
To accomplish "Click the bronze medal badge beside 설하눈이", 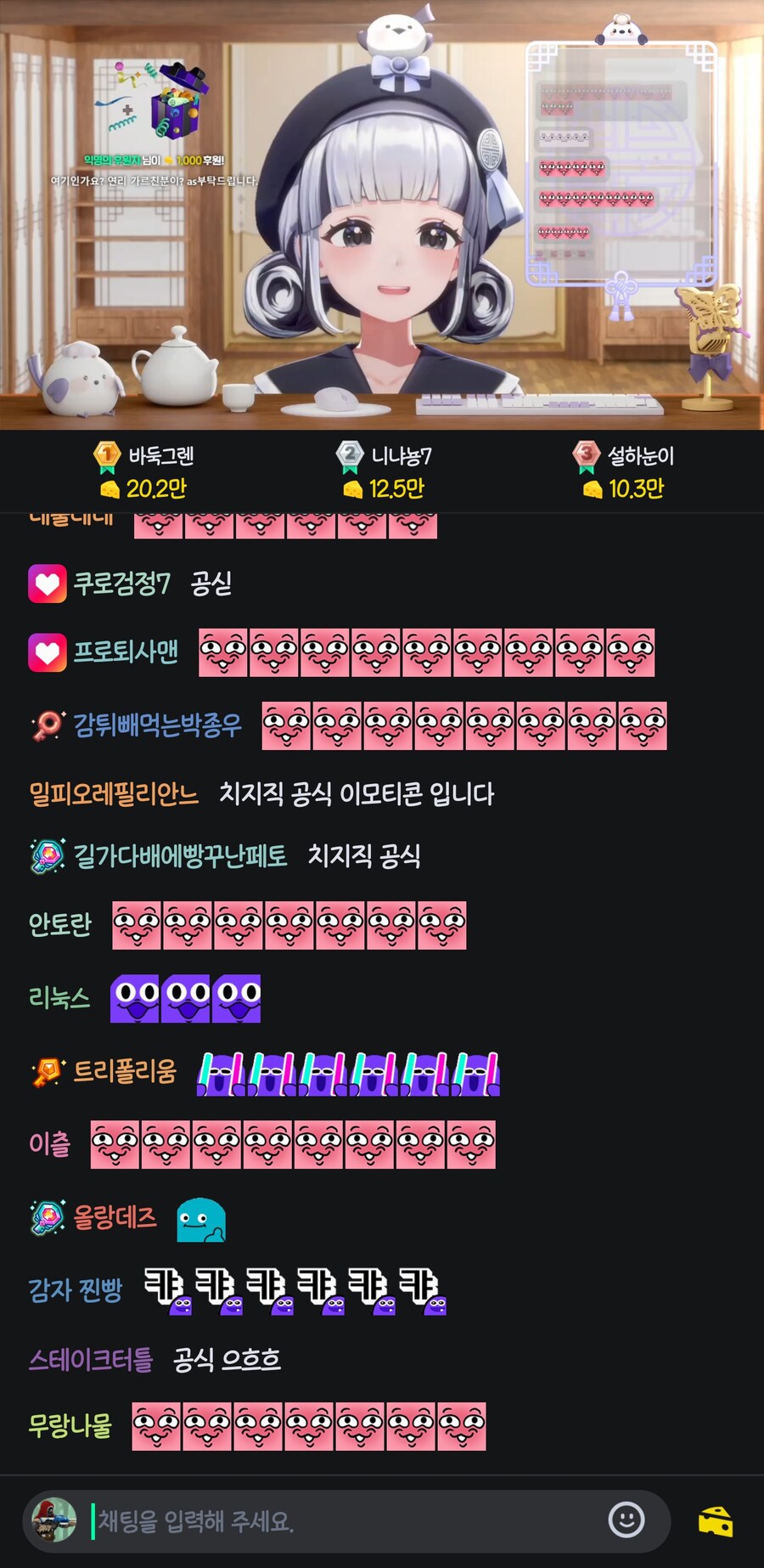I will [584, 455].
